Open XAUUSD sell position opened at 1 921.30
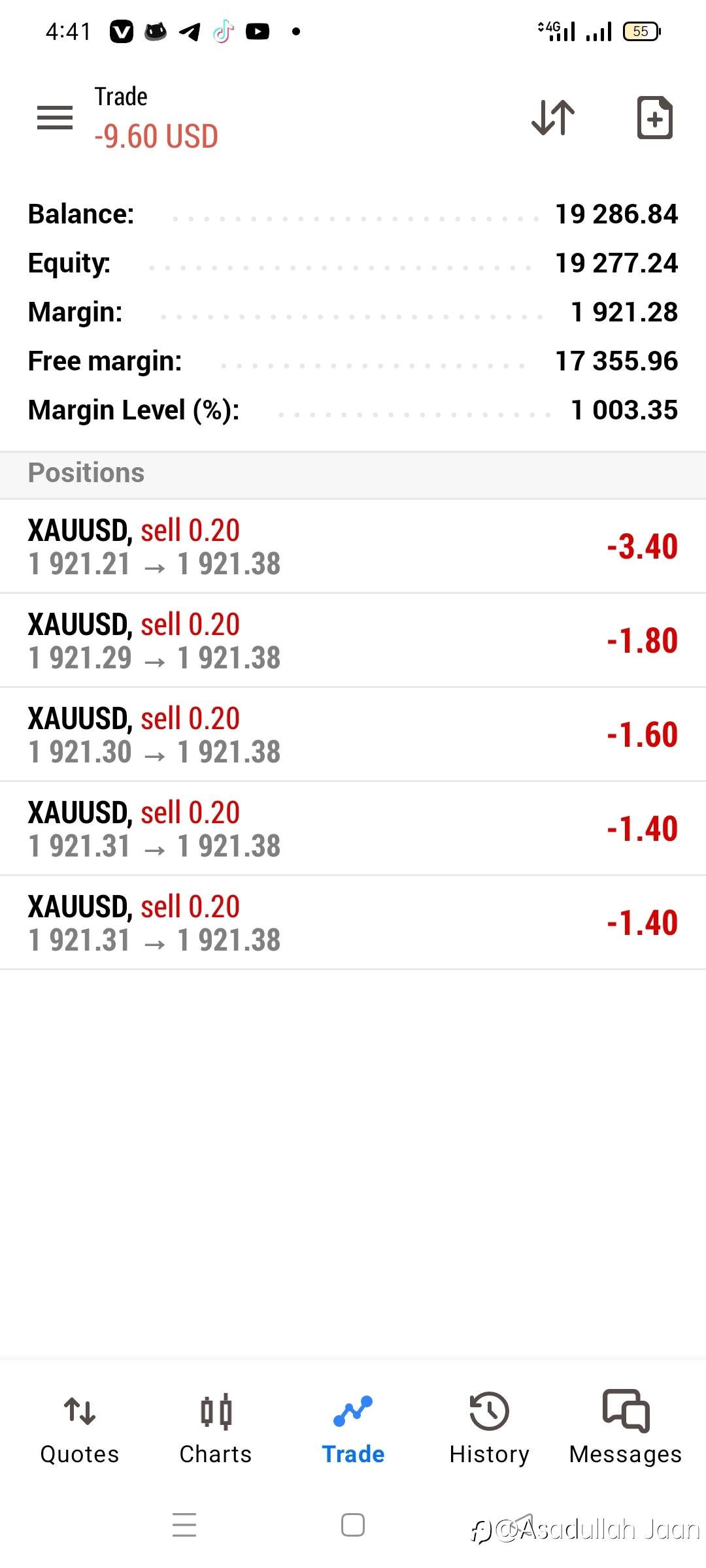Viewport: 706px width, 1568px height. pyautogui.click(x=353, y=734)
